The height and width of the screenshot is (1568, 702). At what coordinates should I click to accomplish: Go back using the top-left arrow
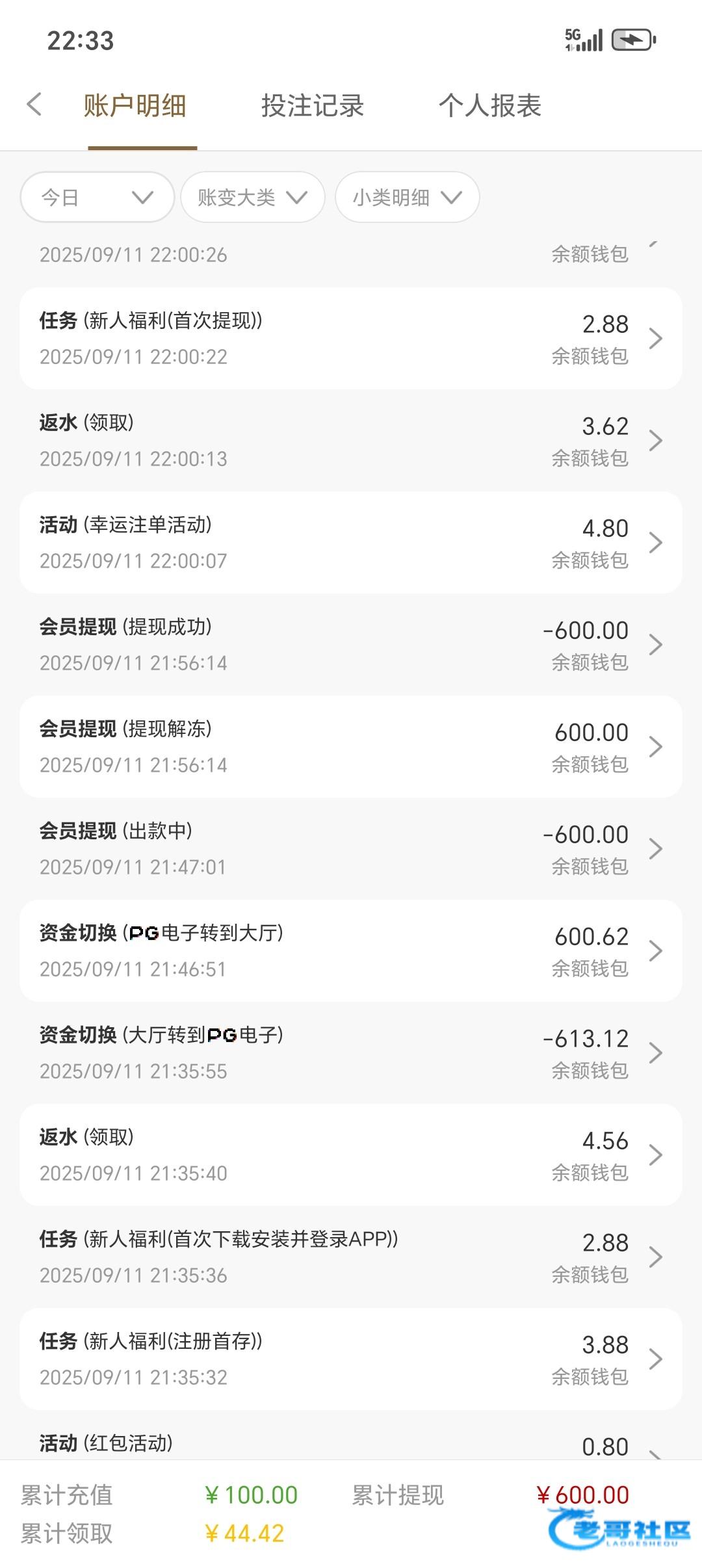click(x=34, y=105)
